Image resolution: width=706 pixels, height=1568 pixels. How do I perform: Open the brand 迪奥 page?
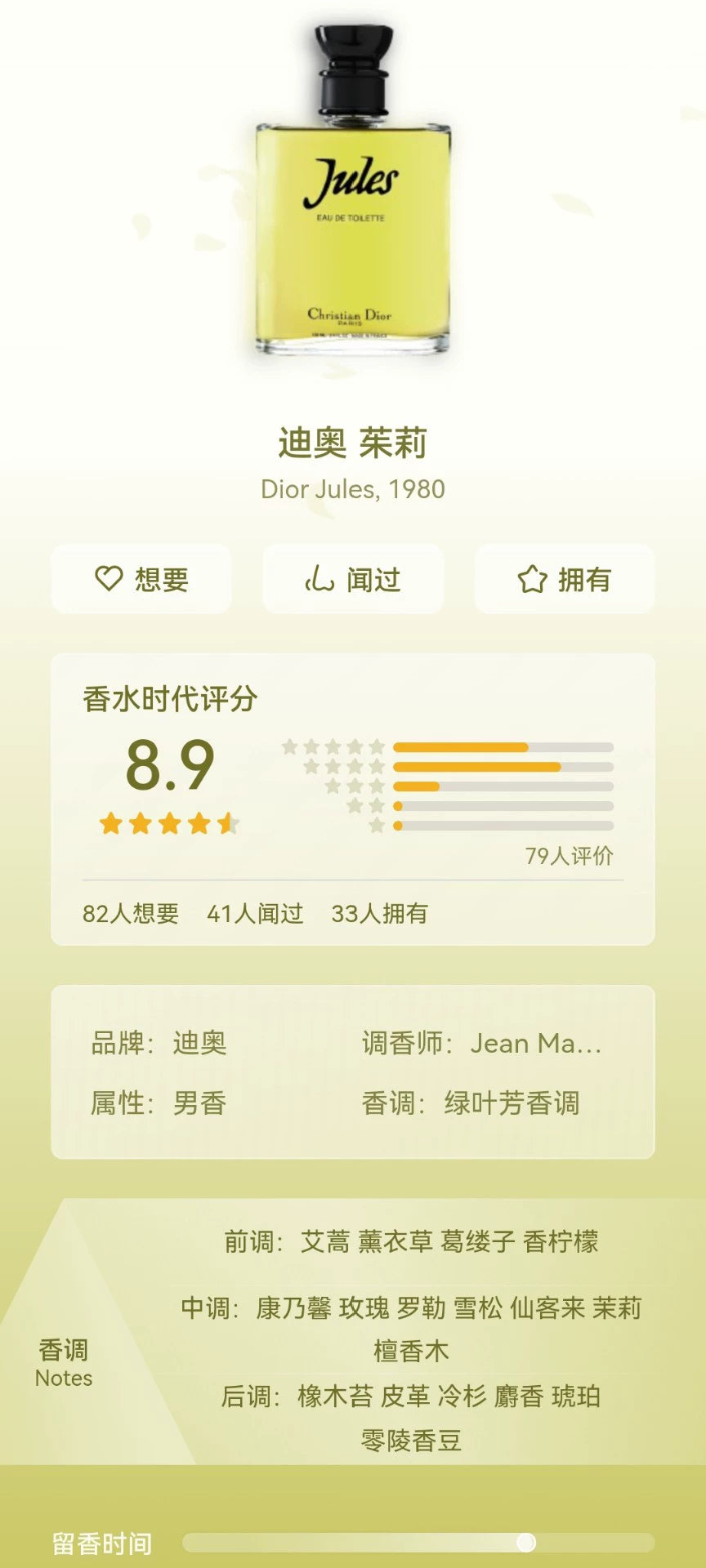[x=200, y=1043]
